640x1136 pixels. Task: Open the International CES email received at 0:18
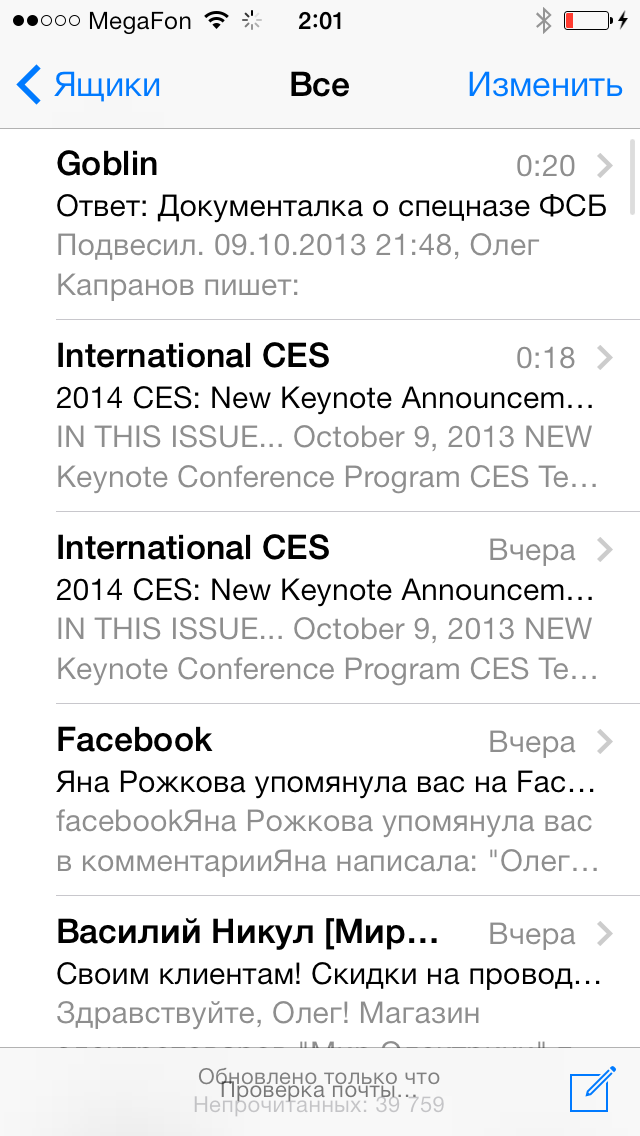coord(320,416)
